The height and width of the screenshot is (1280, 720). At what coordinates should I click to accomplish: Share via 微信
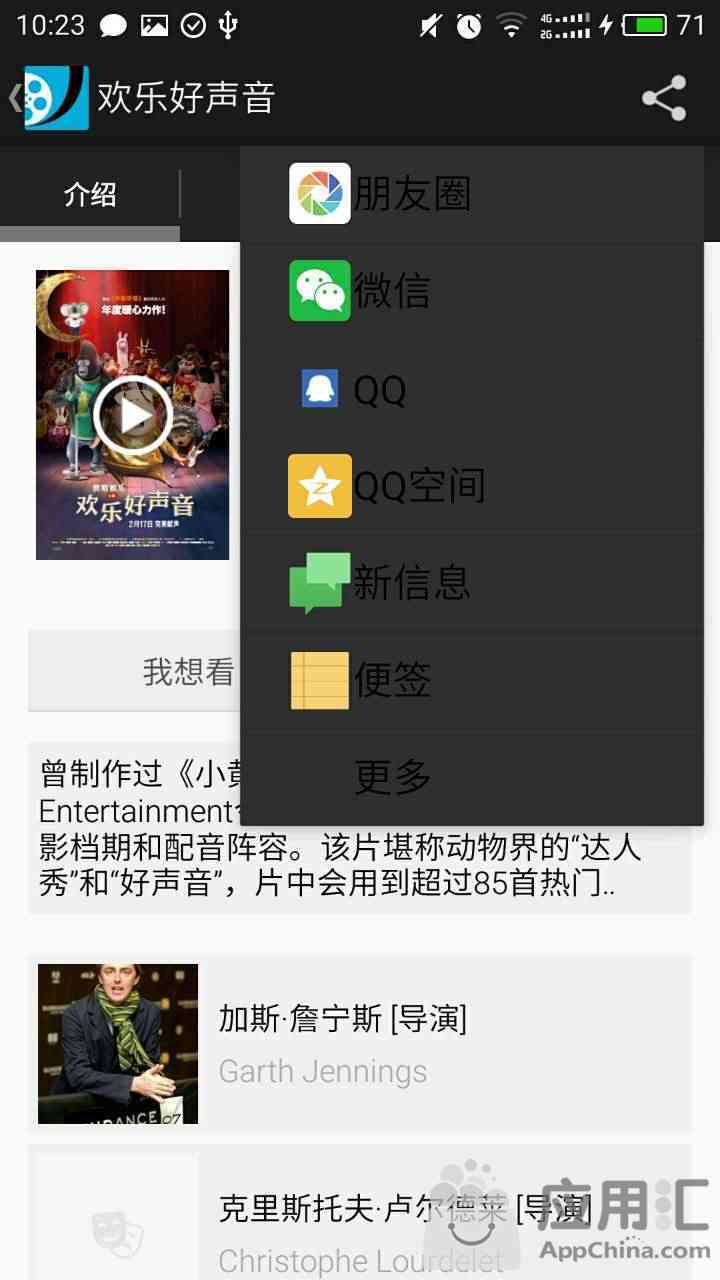[471, 290]
